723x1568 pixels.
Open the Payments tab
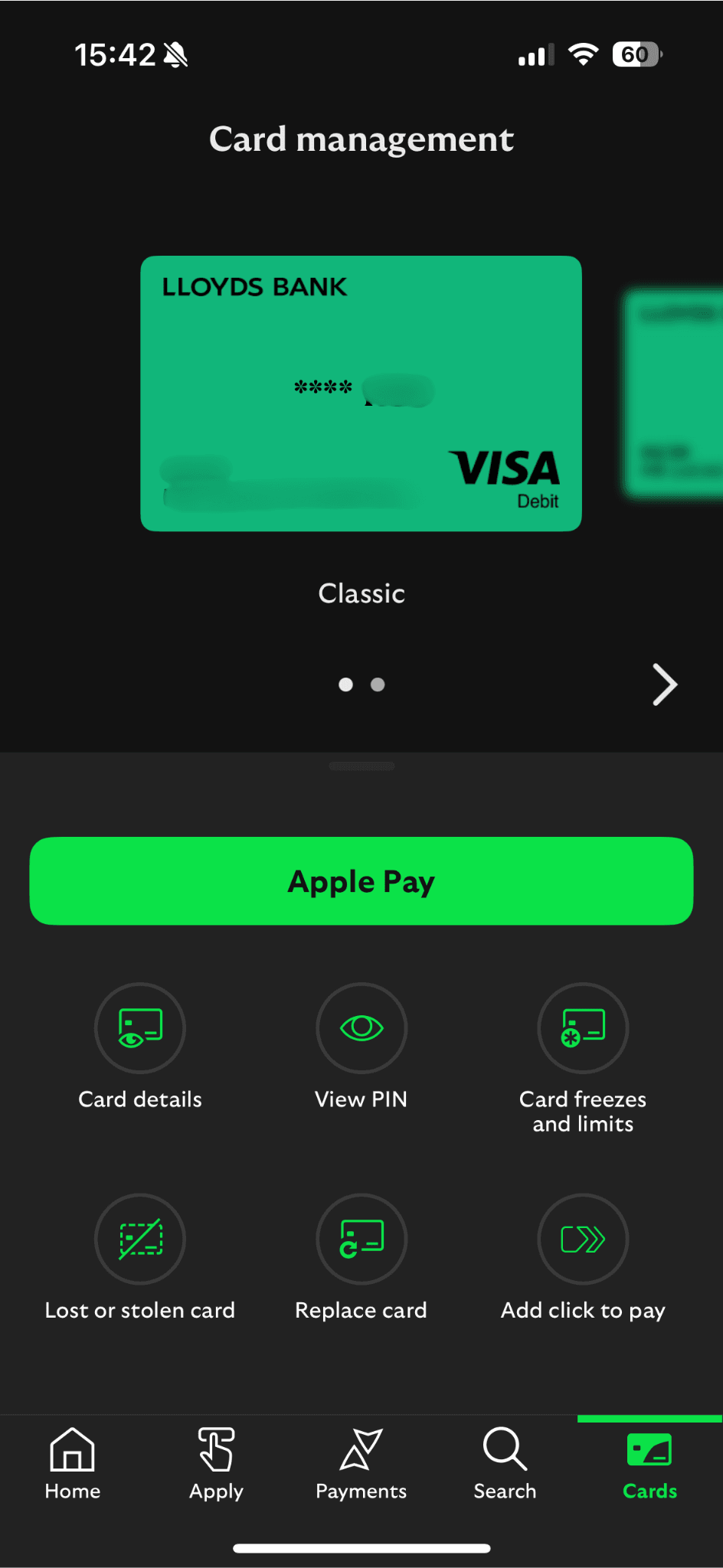point(361,1463)
